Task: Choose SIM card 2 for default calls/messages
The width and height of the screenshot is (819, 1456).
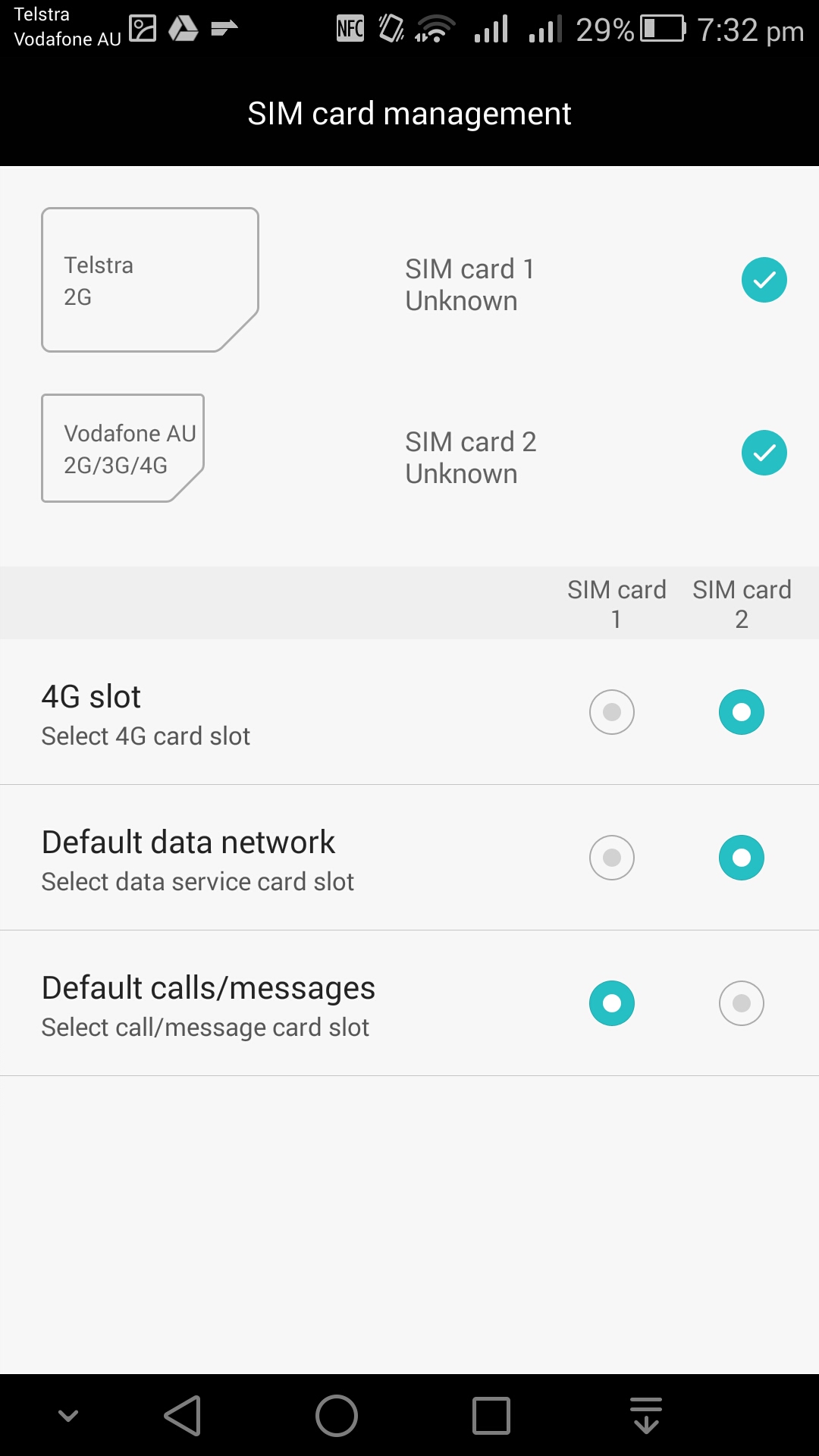Action: (x=742, y=1003)
